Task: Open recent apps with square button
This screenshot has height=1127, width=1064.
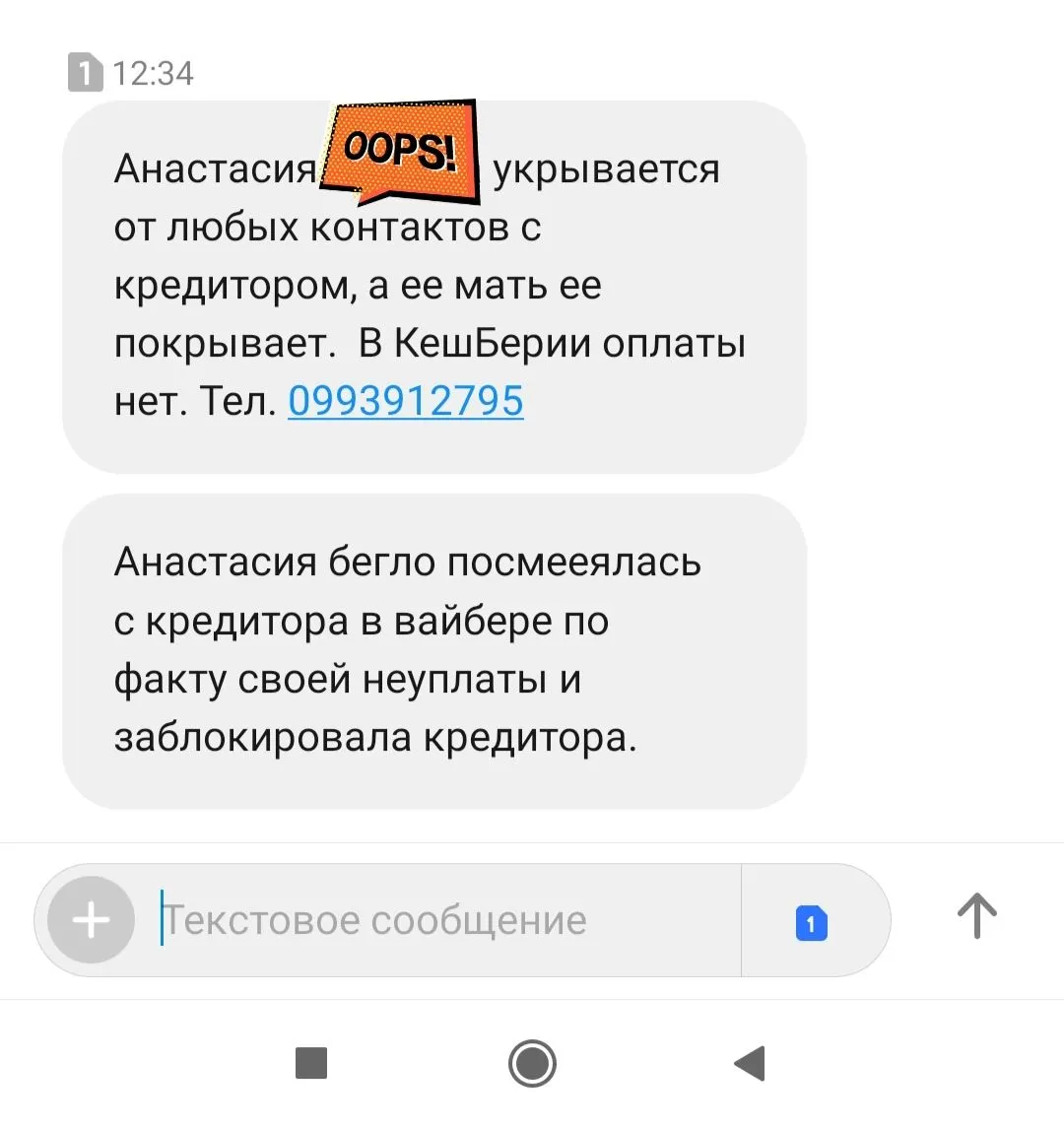Action: tap(311, 1064)
